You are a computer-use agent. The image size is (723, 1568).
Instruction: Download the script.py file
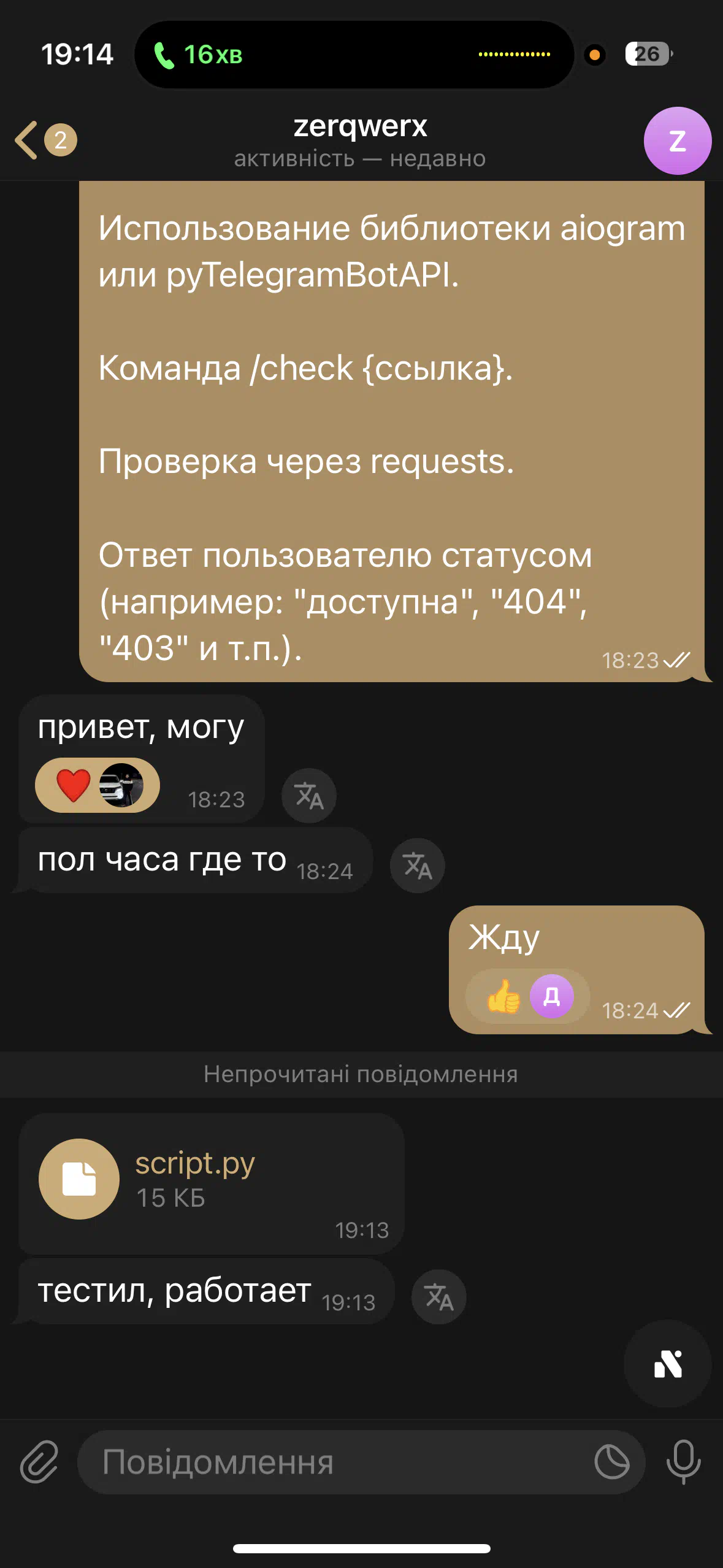click(79, 1178)
